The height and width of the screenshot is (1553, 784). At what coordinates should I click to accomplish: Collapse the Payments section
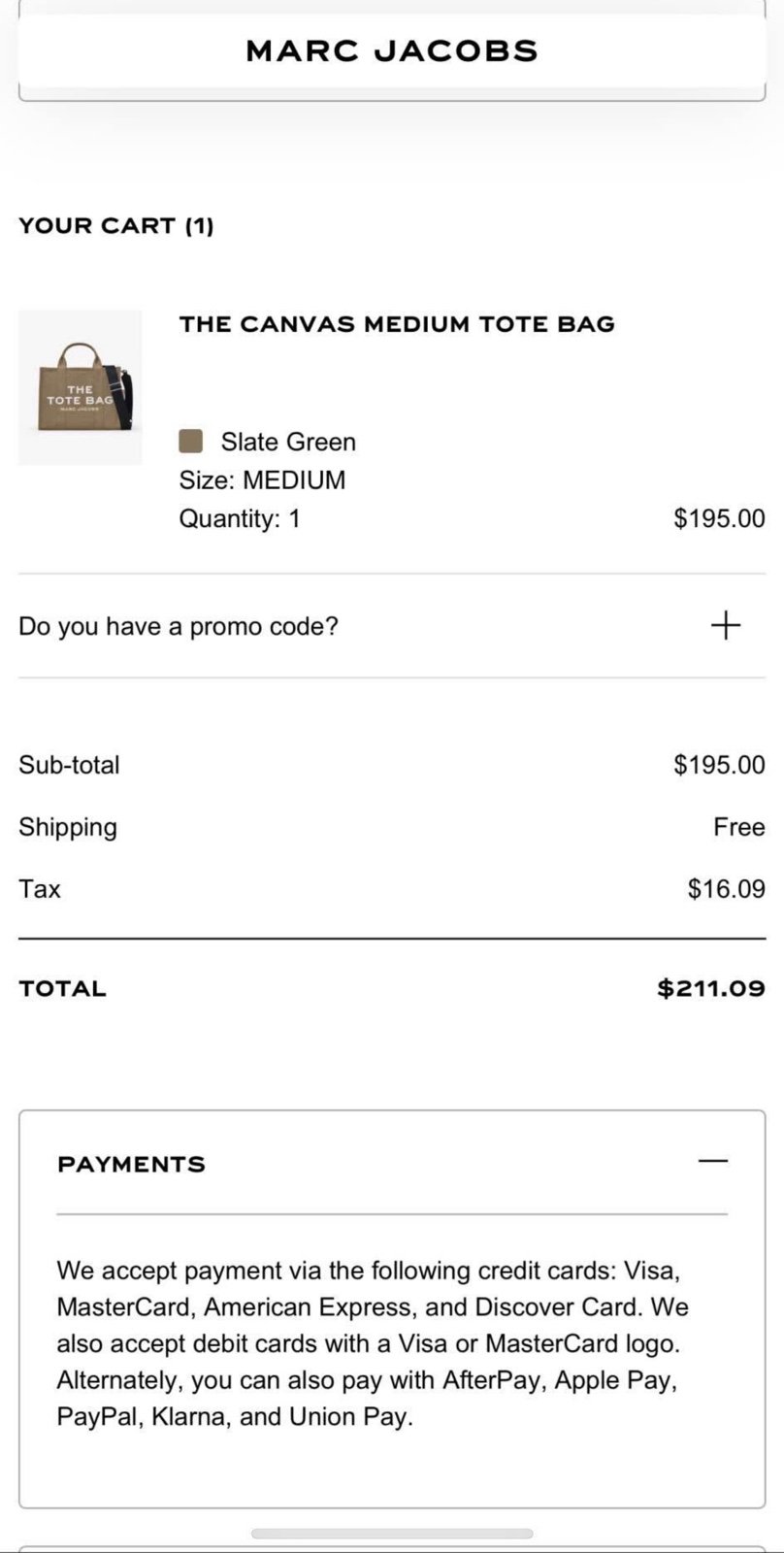713,1161
